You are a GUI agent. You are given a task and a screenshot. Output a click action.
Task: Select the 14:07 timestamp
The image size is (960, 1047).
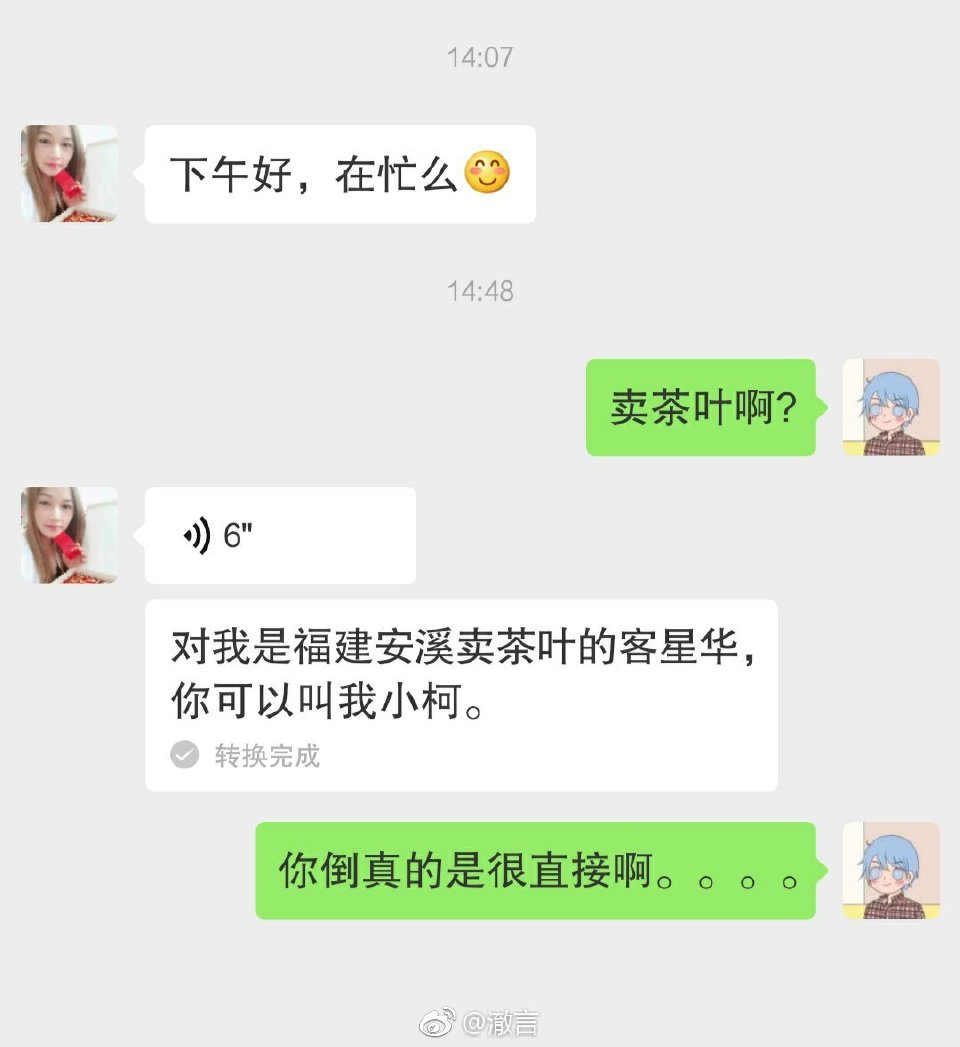pos(480,57)
